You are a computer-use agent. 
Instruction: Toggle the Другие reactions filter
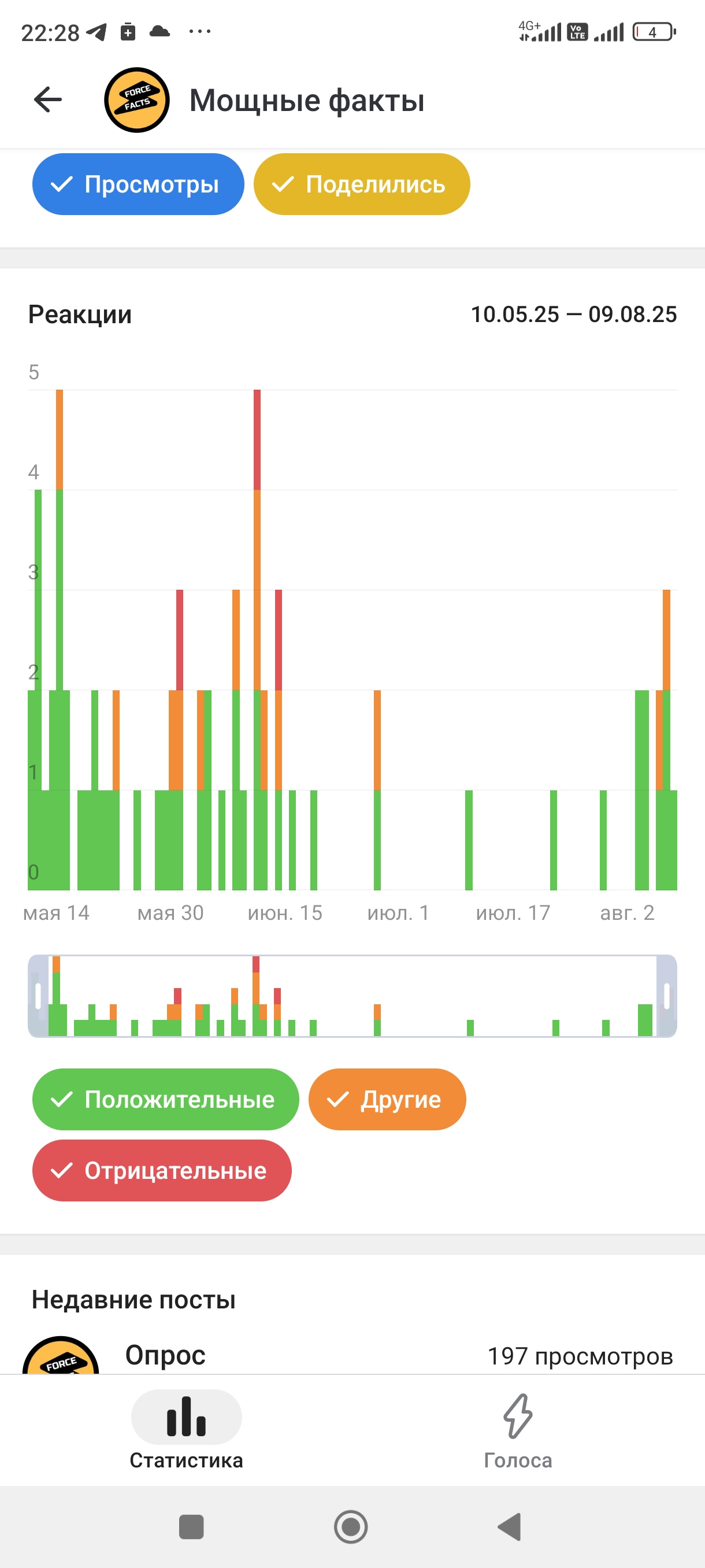(387, 1099)
